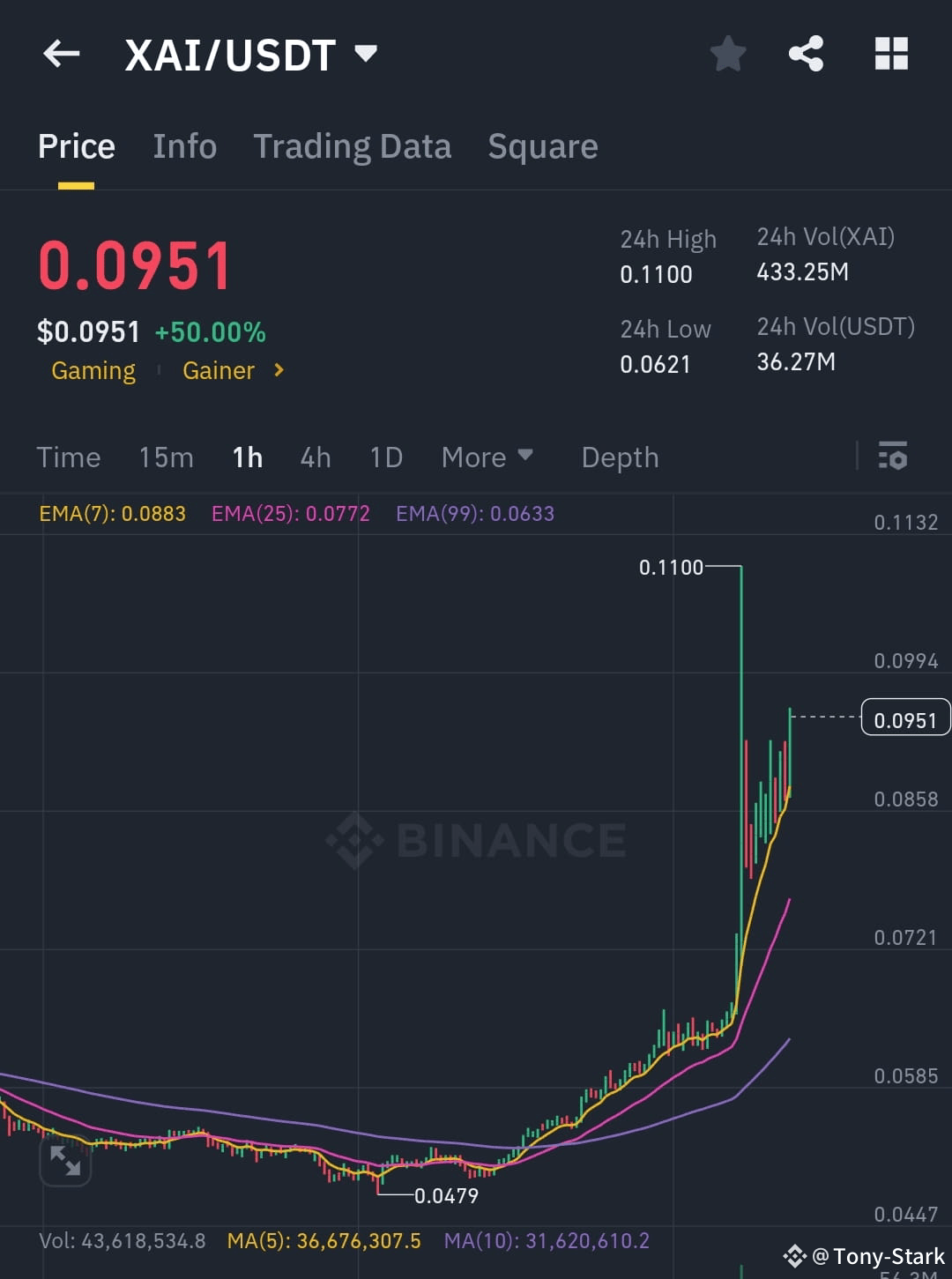Switch to the 15m candle interval
This screenshot has height=1279, width=952.
pyautogui.click(x=166, y=457)
